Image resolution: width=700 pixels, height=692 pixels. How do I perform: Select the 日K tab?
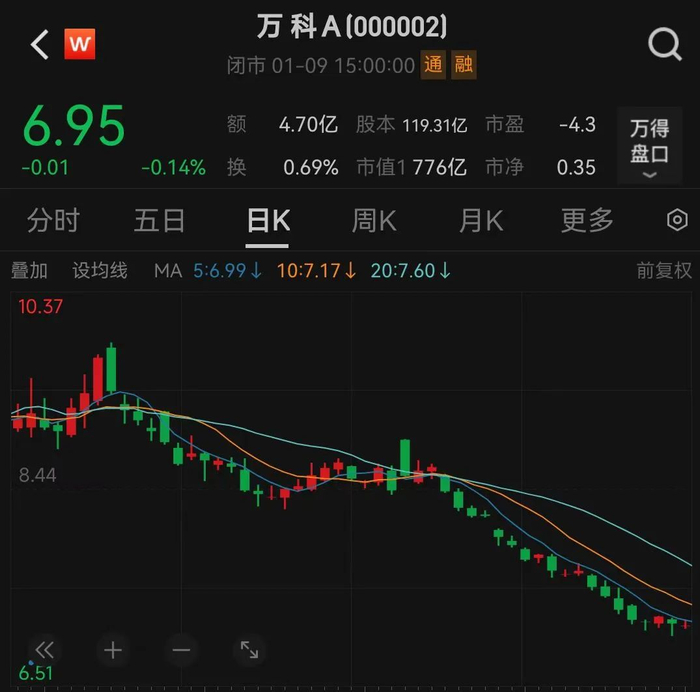point(268,220)
